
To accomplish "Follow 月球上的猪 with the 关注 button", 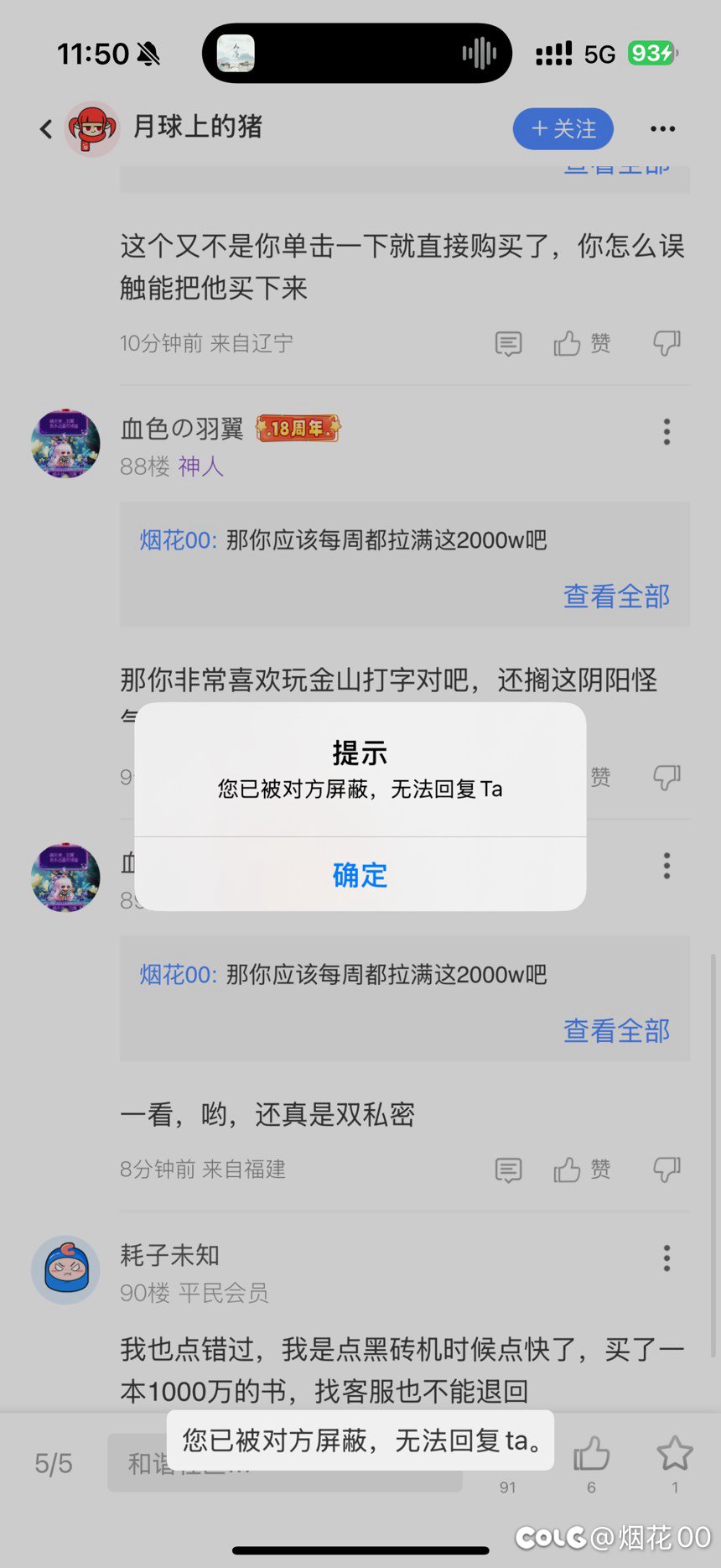I will 563,129.
